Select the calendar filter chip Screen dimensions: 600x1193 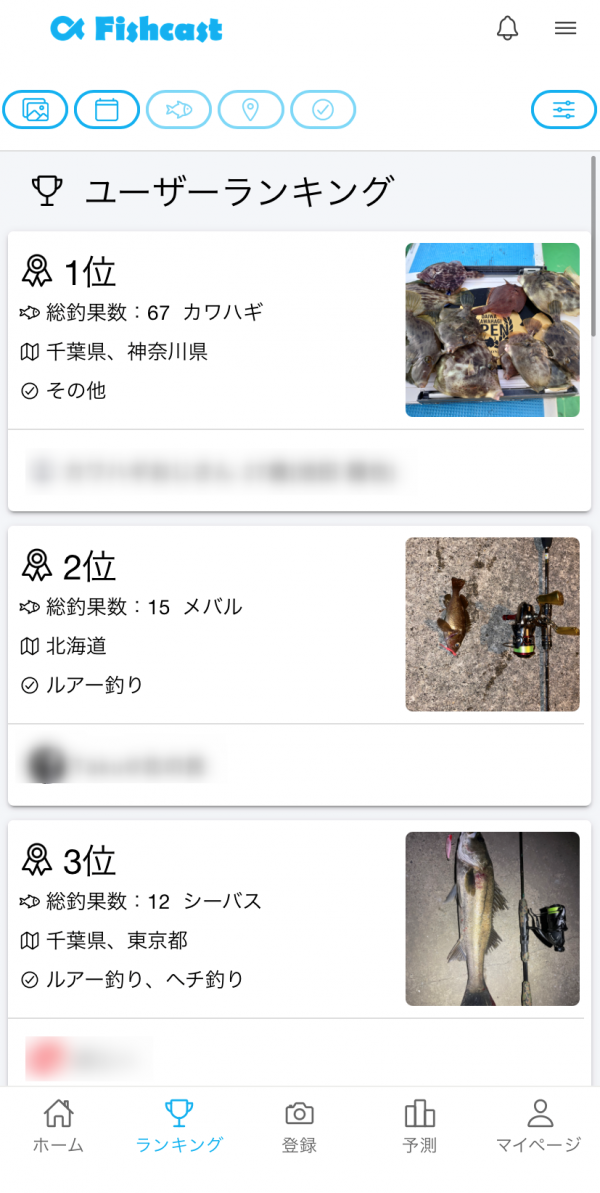pos(107,110)
